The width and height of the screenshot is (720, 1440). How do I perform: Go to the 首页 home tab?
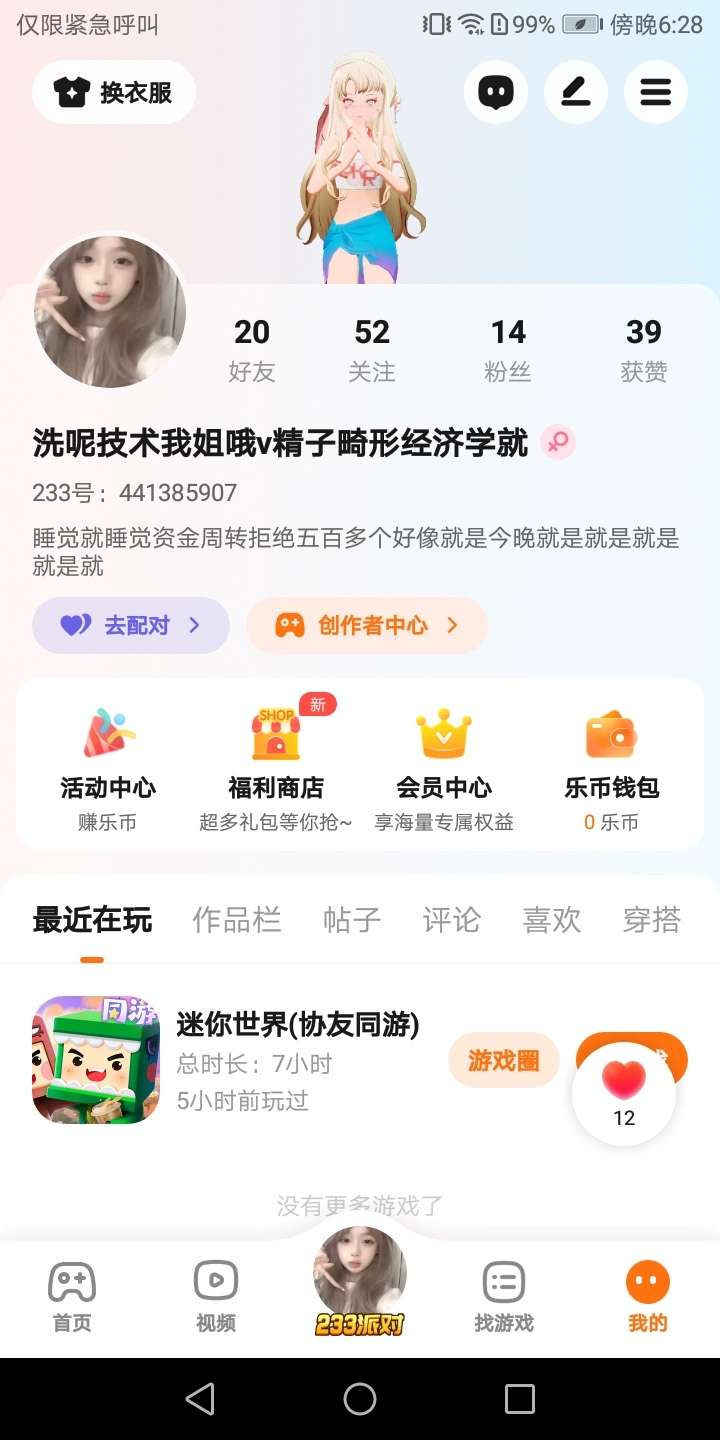(72, 1297)
